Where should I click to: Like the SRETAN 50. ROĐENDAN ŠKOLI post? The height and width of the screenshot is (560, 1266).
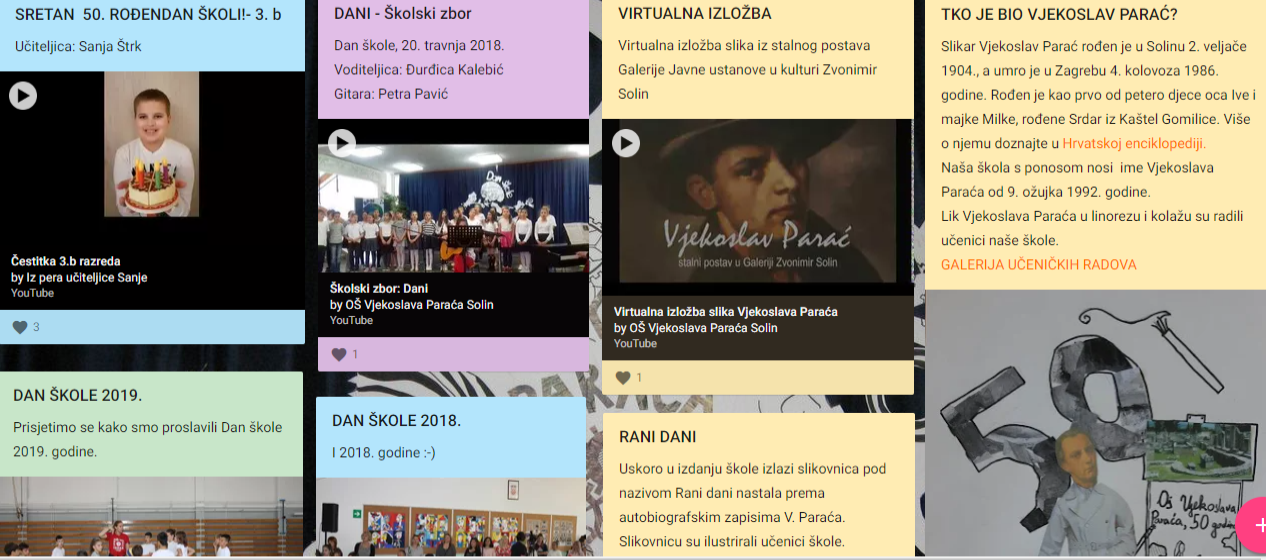20,327
